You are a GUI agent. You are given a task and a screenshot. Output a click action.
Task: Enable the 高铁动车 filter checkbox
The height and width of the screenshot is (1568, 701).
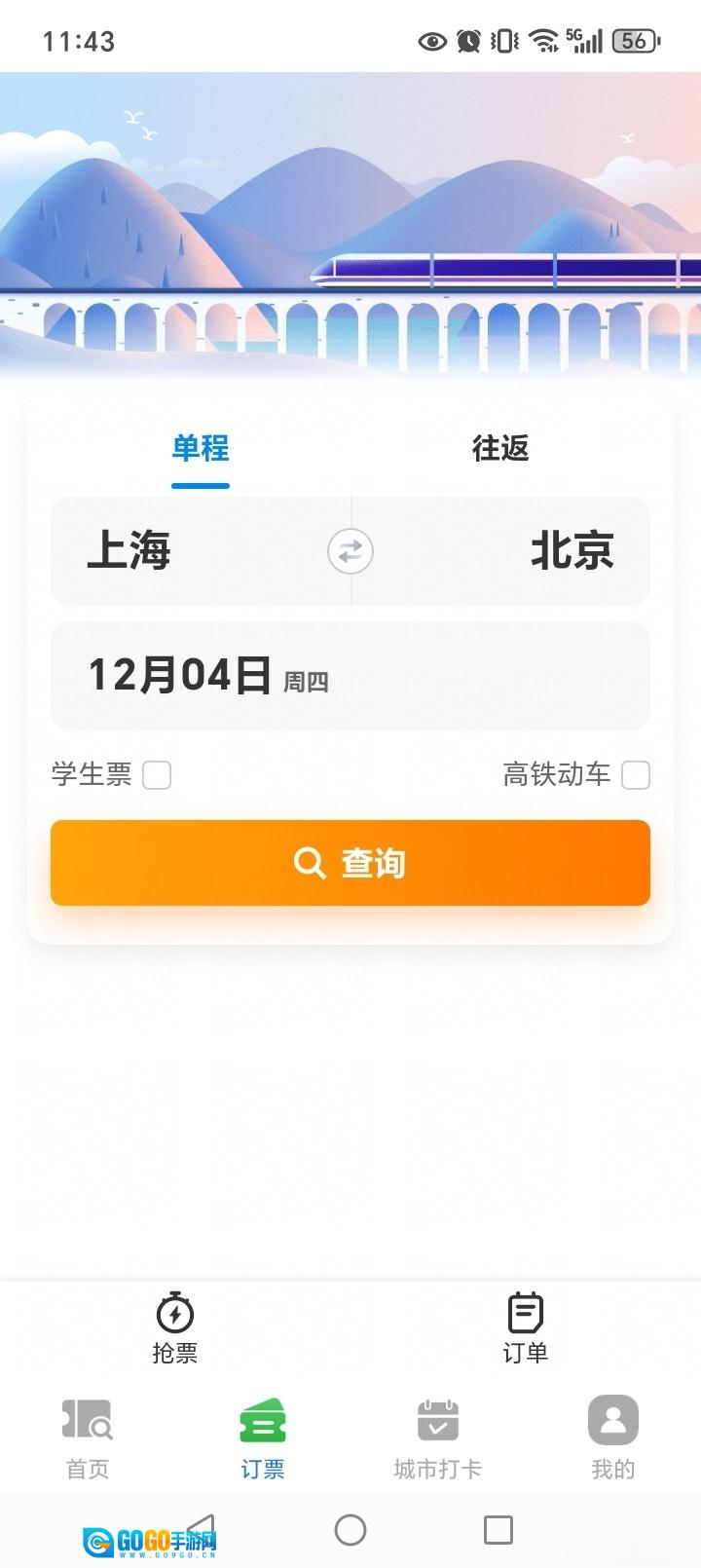coord(636,775)
